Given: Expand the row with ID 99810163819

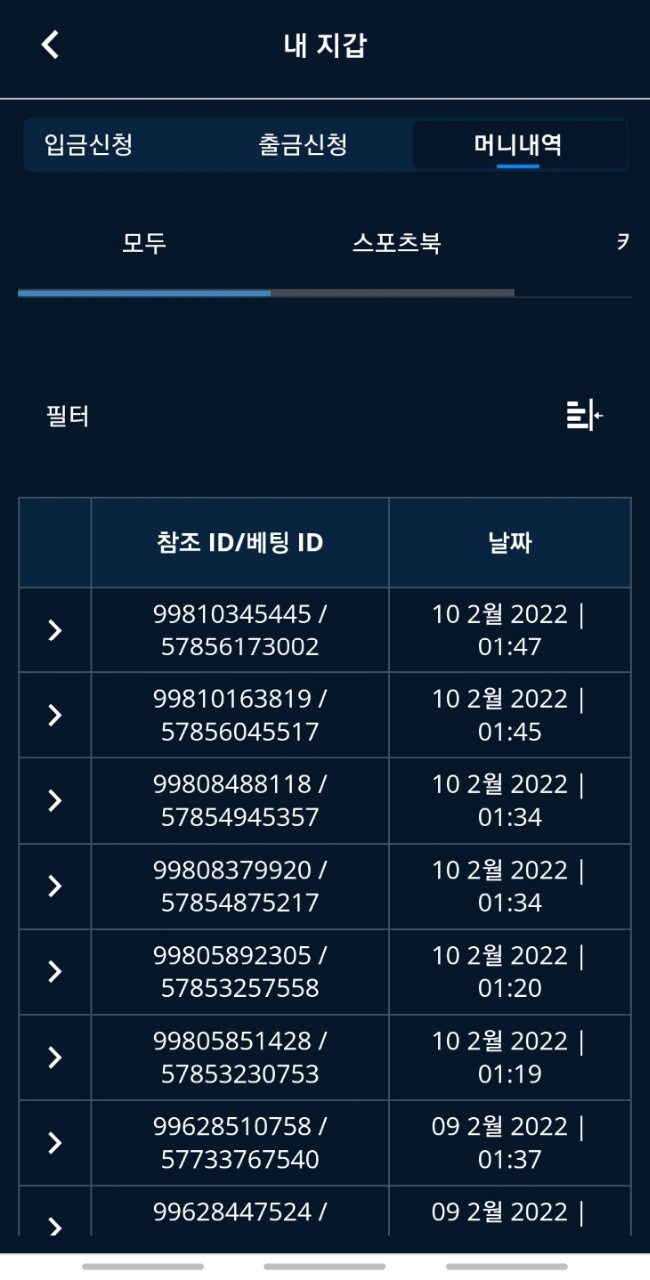Looking at the screenshot, I should coord(55,715).
